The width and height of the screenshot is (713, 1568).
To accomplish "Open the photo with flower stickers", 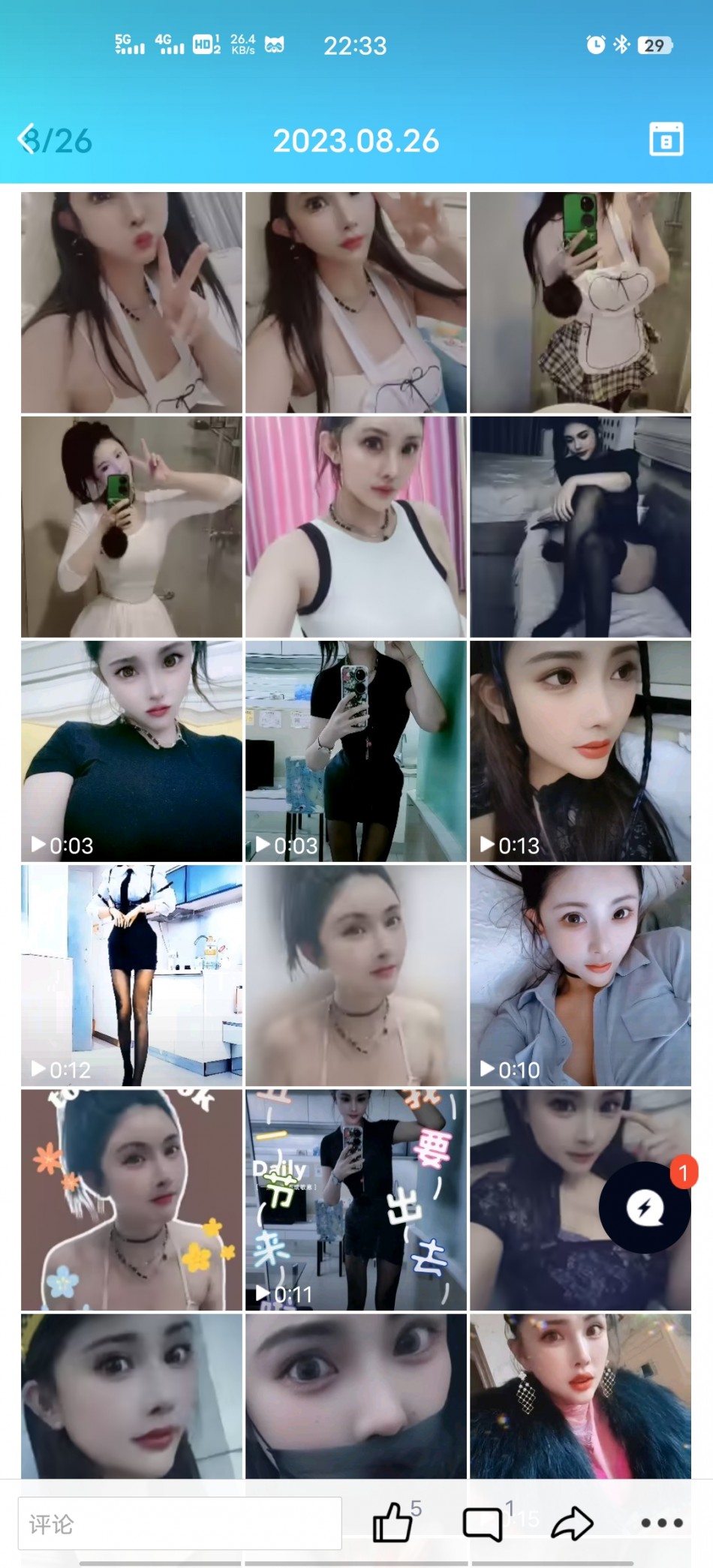I will tap(131, 1200).
